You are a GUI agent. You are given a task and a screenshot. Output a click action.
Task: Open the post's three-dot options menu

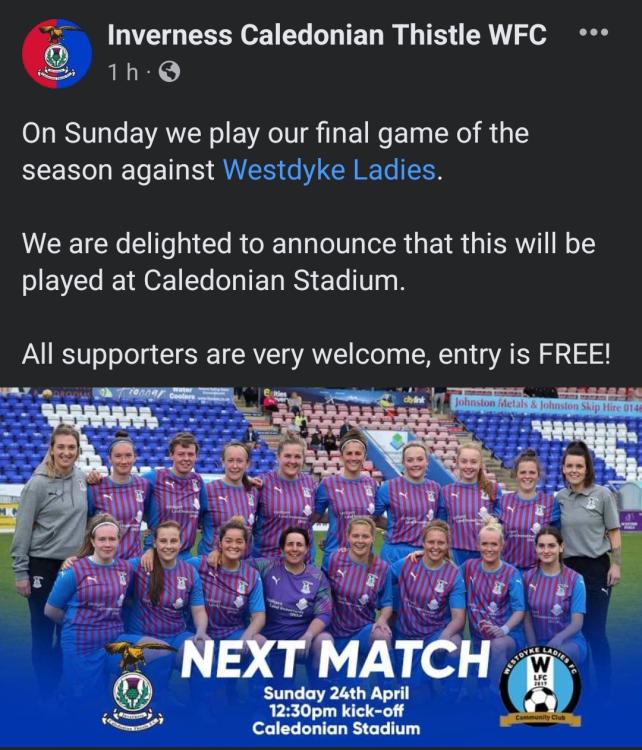point(593,33)
